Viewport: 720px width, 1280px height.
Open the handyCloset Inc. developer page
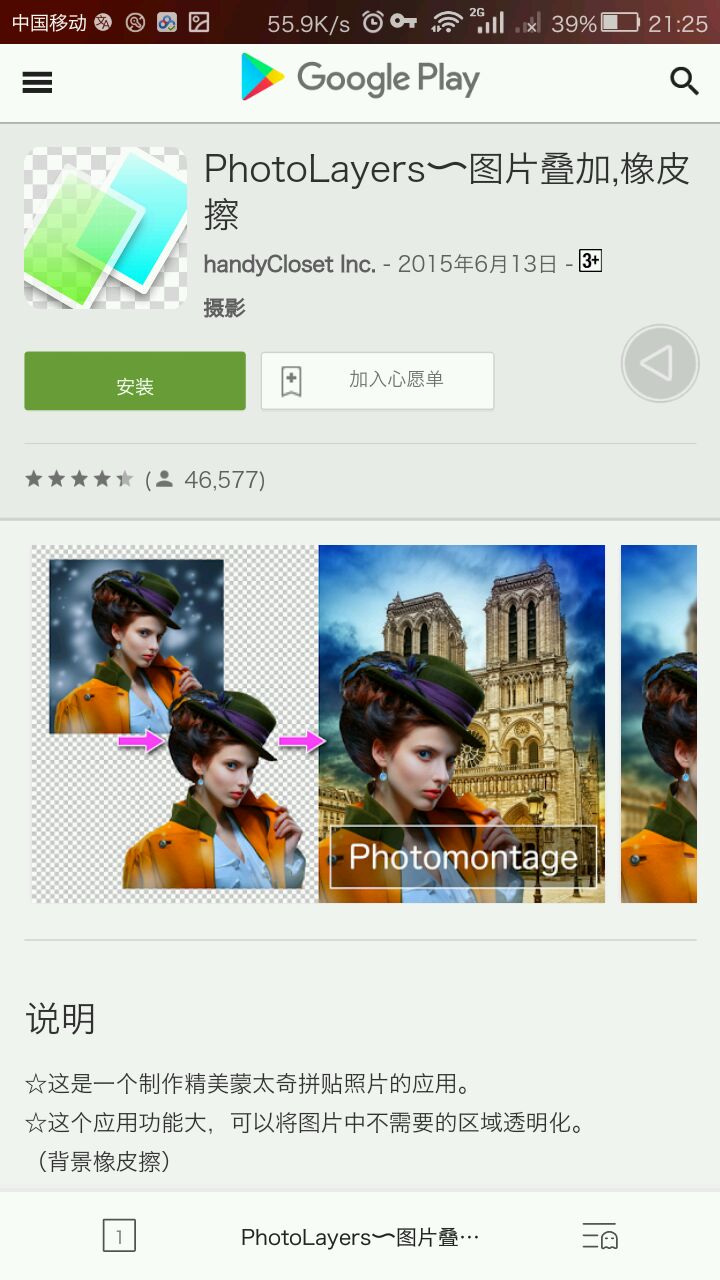pyautogui.click(x=290, y=265)
